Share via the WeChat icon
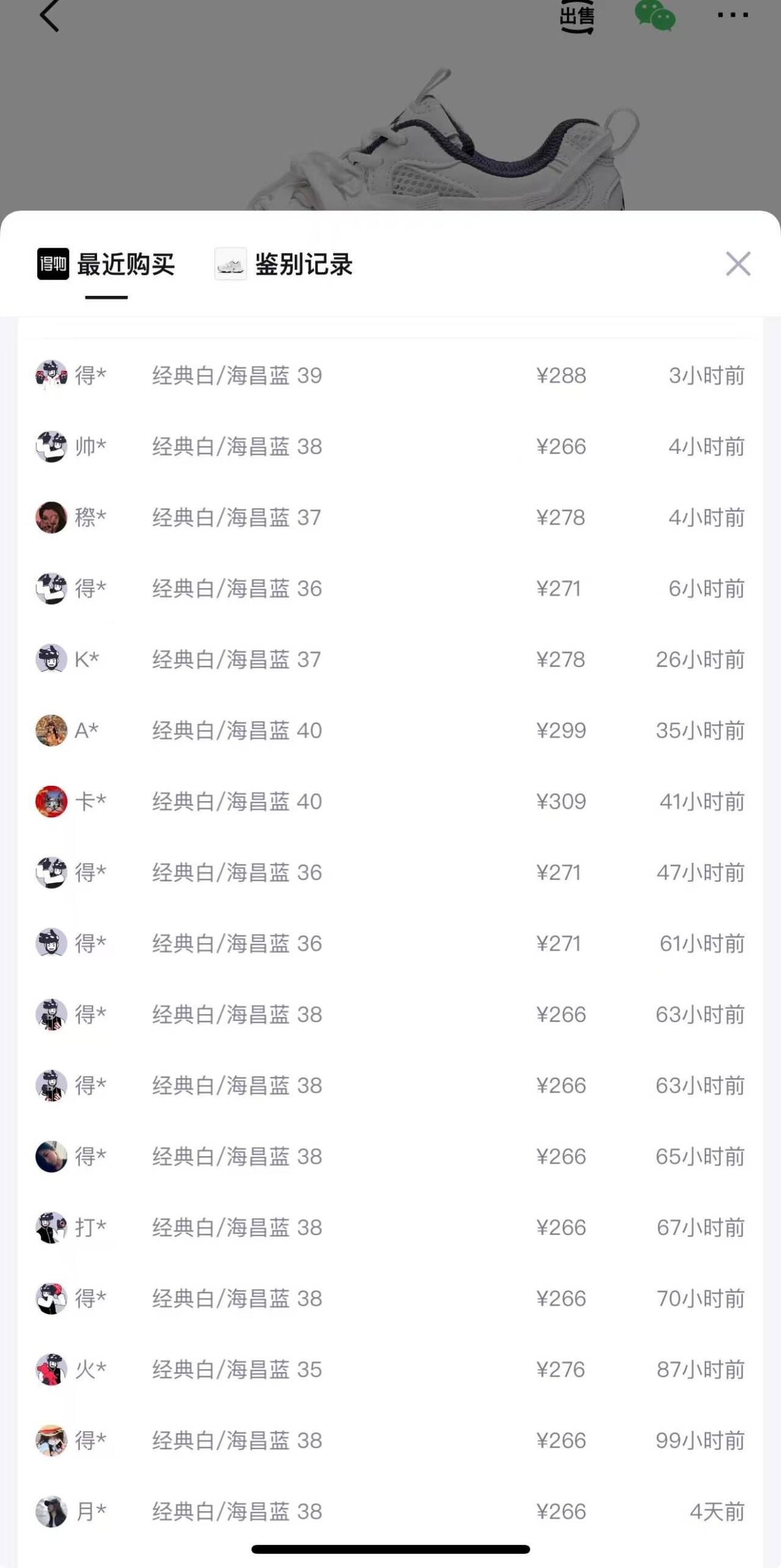 coord(655,15)
